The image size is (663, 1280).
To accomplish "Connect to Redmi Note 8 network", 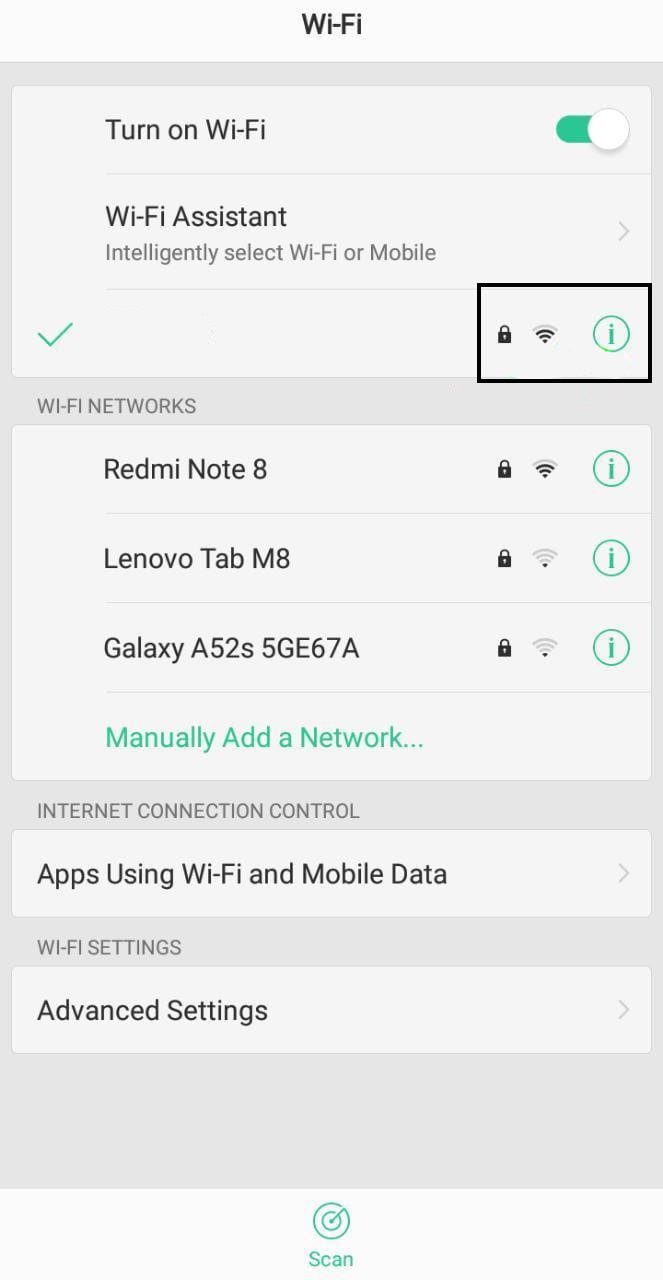I will coord(186,469).
